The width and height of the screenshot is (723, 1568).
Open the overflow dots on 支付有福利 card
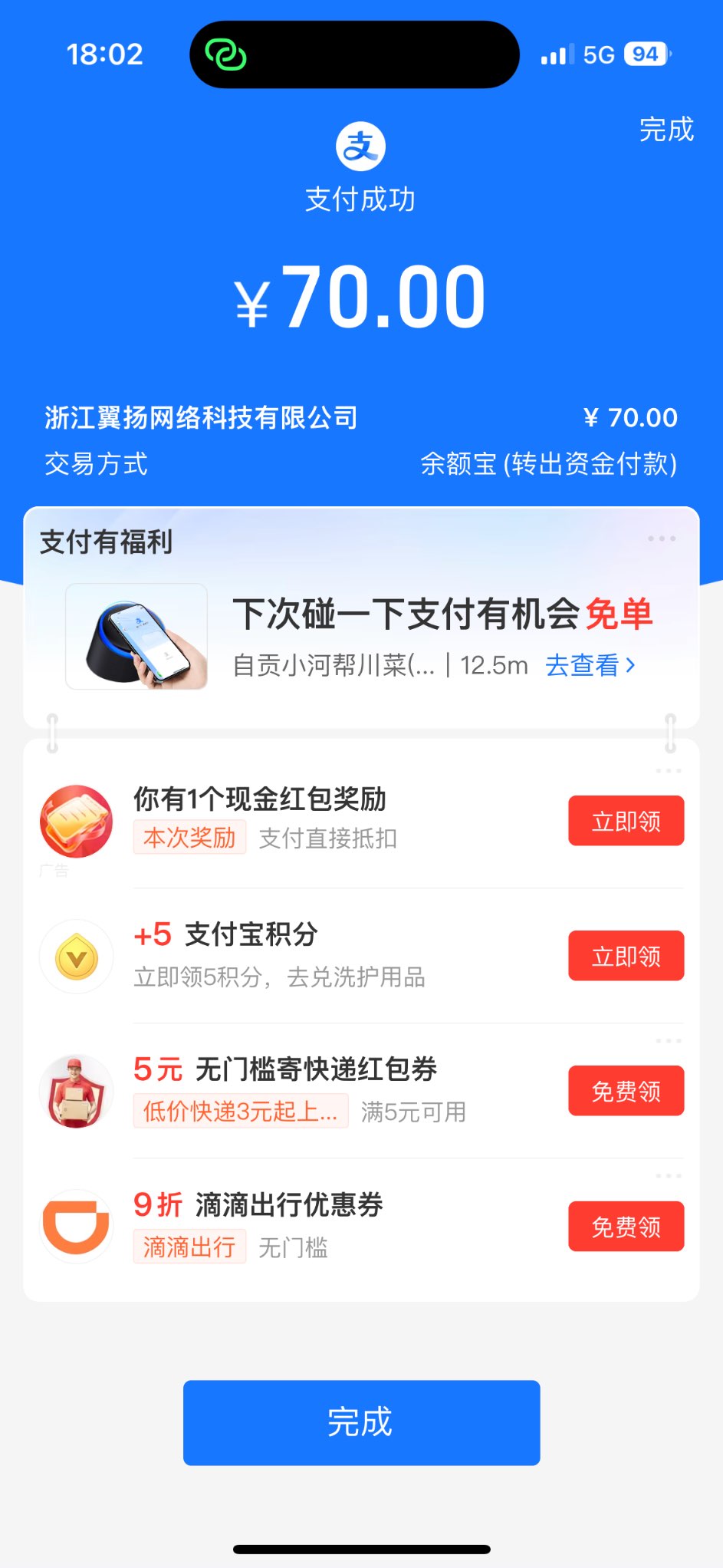(x=661, y=539)
